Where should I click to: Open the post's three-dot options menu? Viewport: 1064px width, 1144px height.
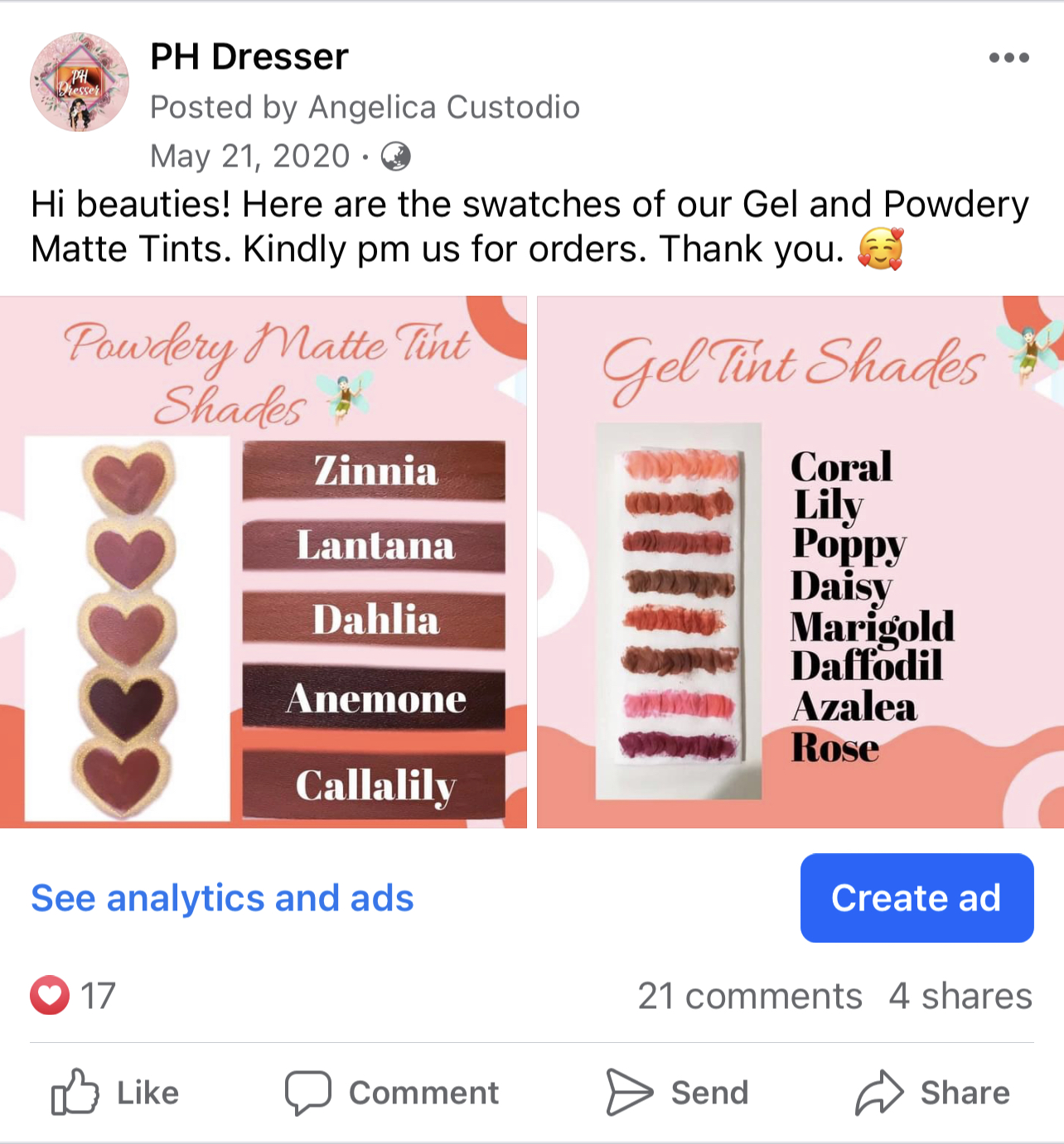[1008, 58]
